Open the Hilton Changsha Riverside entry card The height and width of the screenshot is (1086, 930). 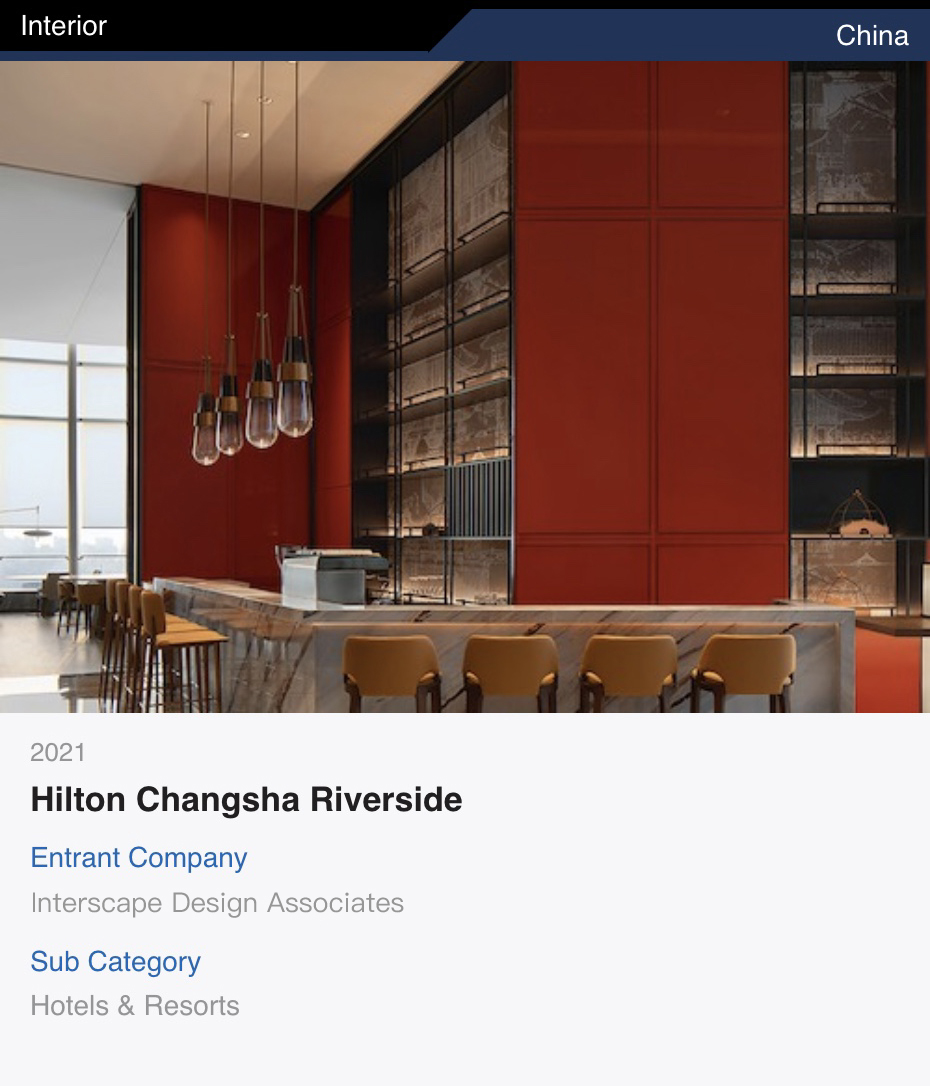(x=246, y=800)
